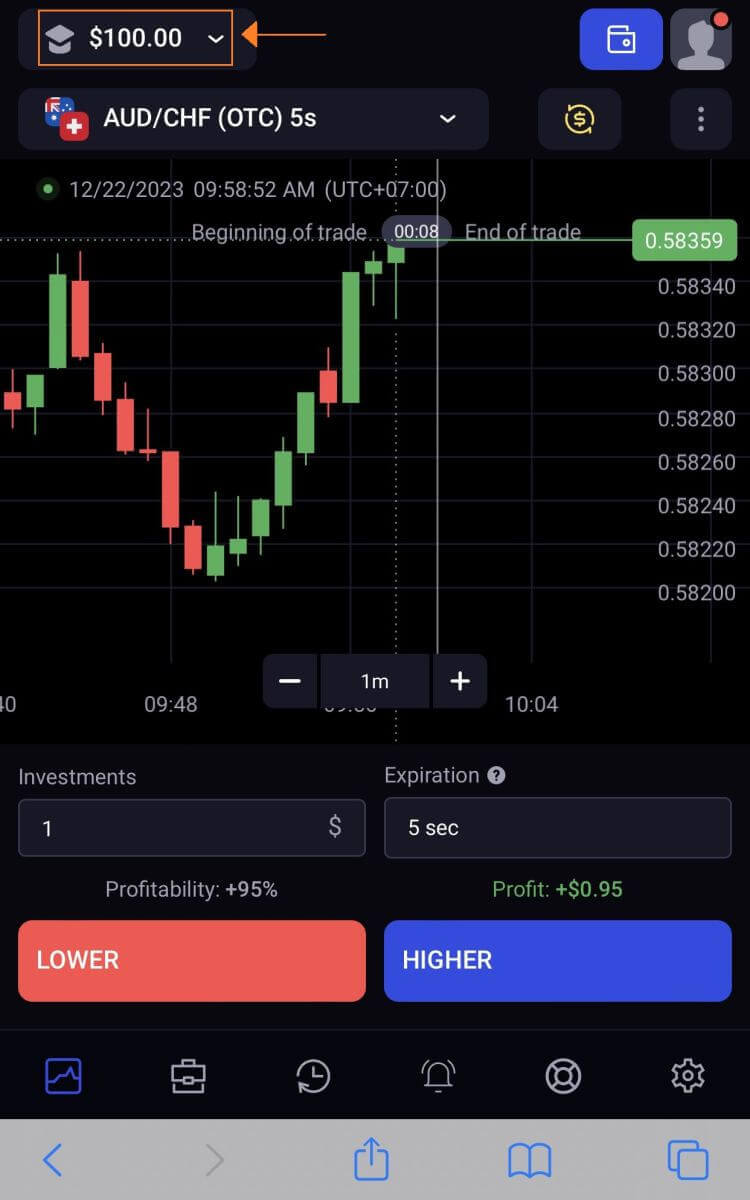Image resolution: width=750 pixels, height=1200 pixels.
Task: Open the wallet icon at the top
Action: click(621, 39)
